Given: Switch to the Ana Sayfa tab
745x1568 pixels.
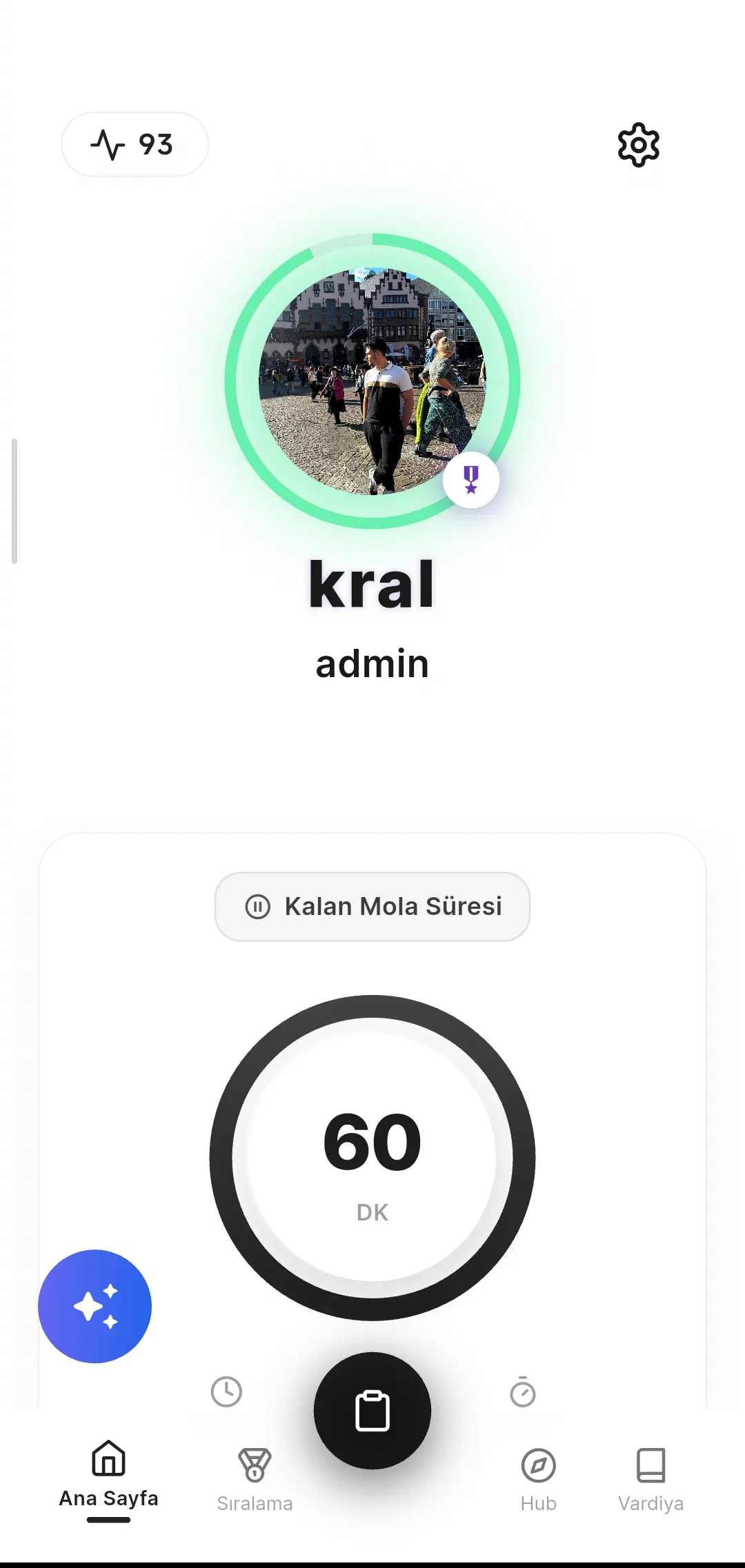Looking at the screenshot, I should 108,1476.
